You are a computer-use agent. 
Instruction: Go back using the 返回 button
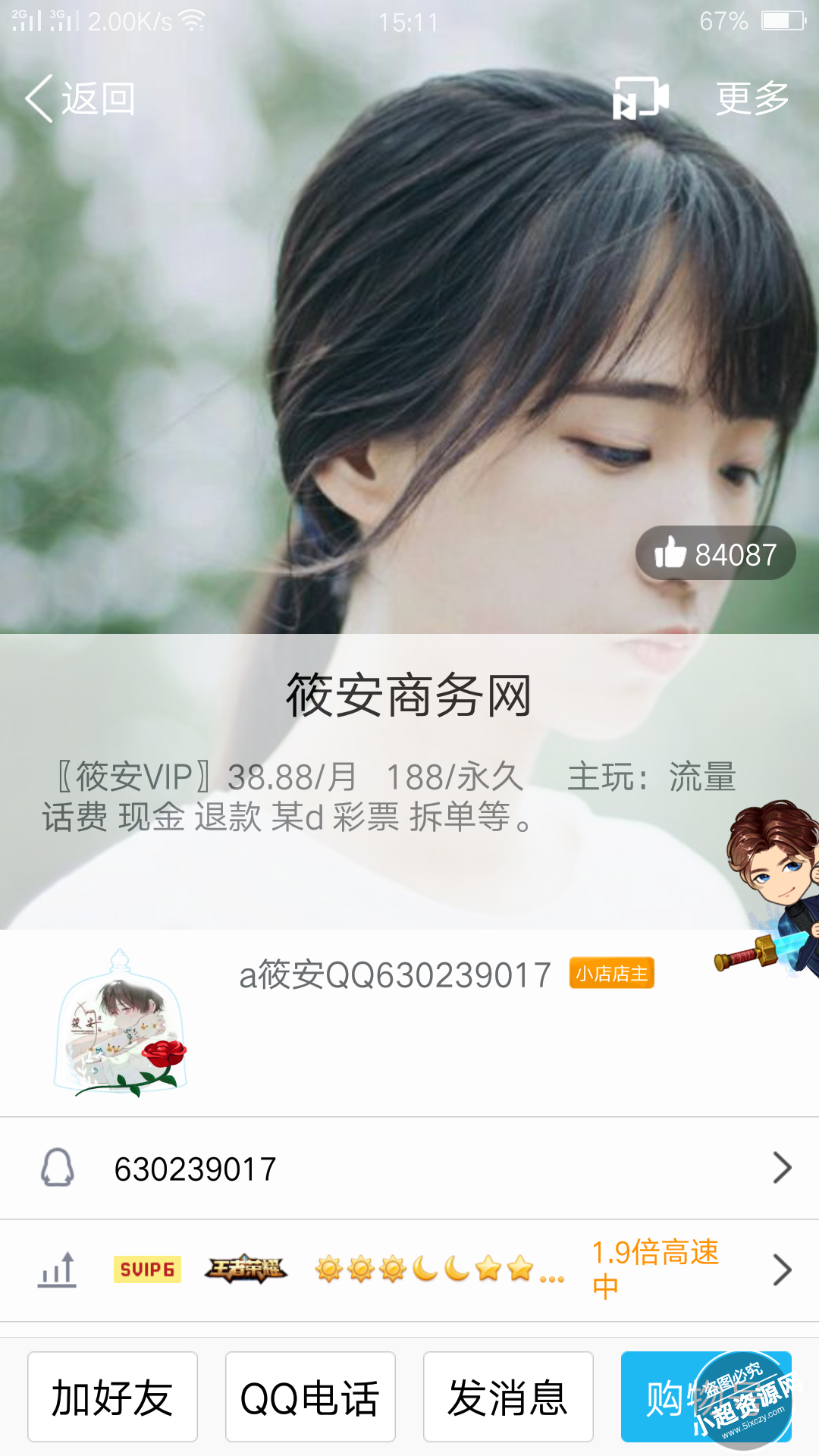click(80, 99)
